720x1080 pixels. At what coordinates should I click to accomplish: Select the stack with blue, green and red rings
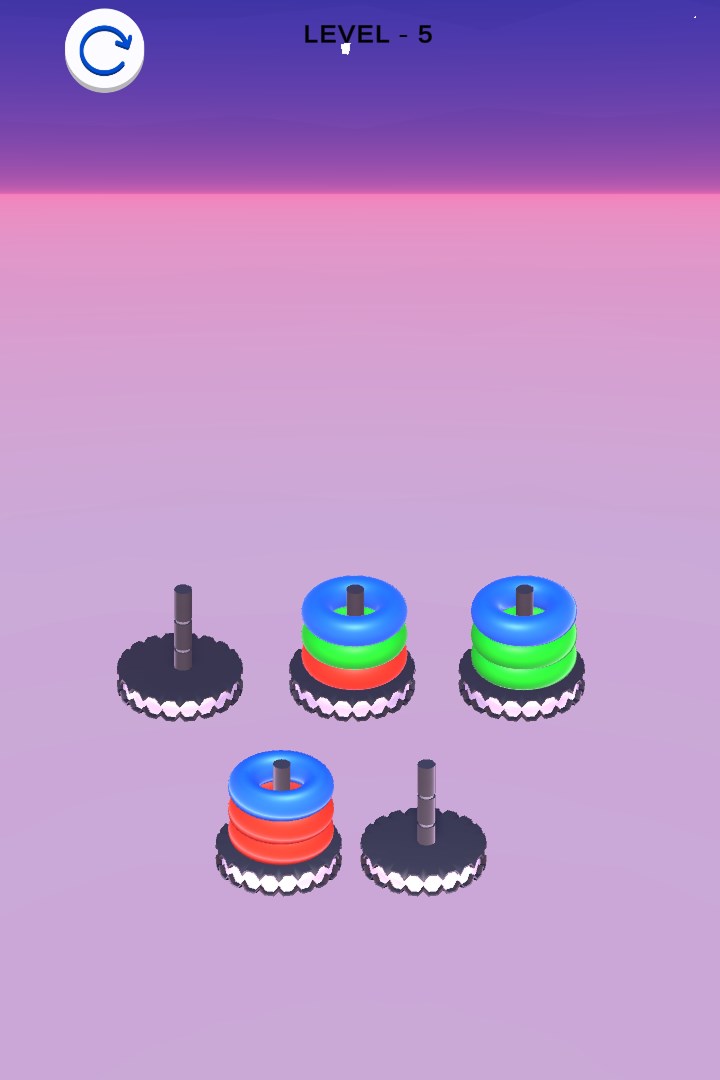click(x=354, y=640)
